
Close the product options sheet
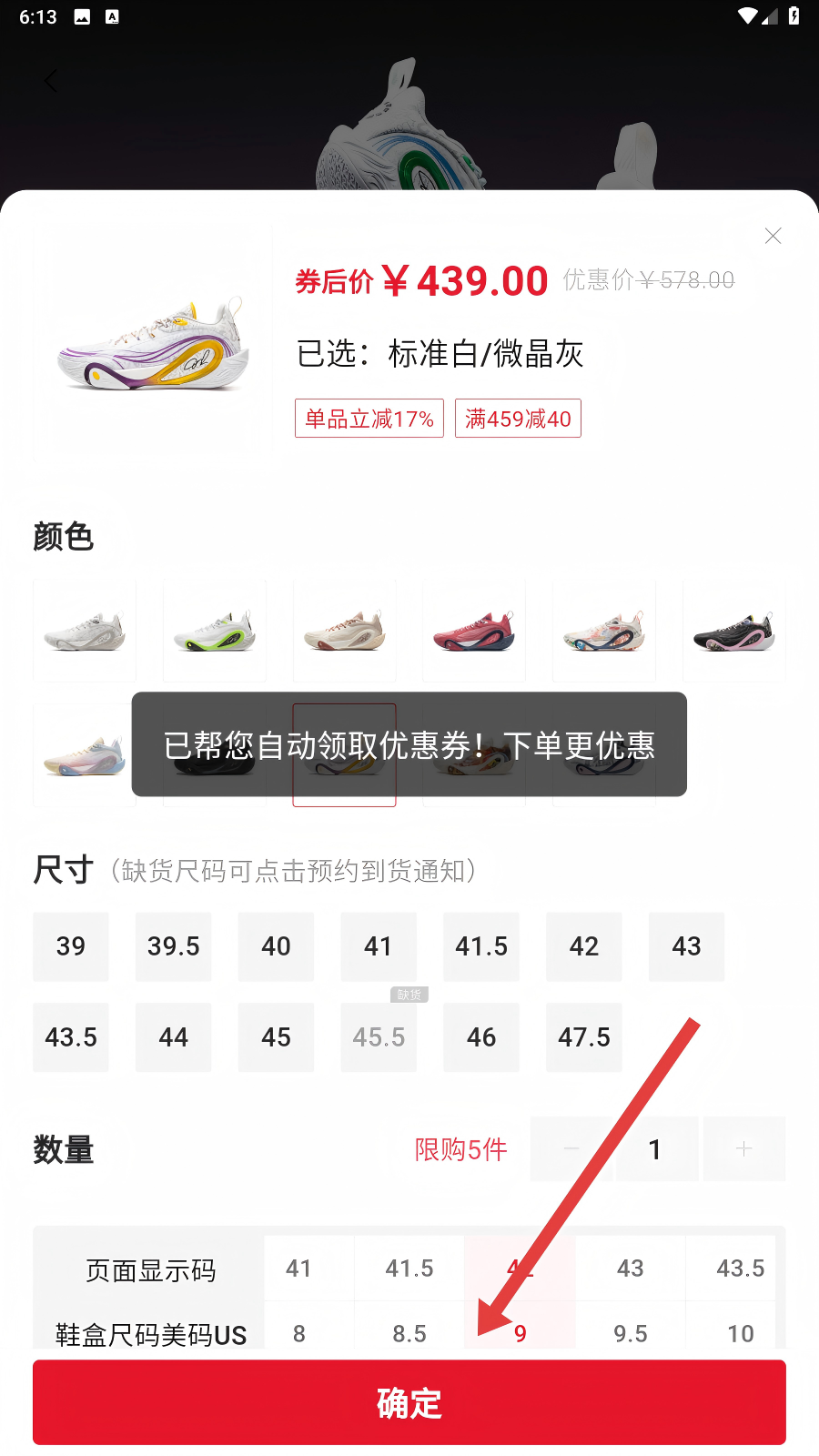click(773, 236)
